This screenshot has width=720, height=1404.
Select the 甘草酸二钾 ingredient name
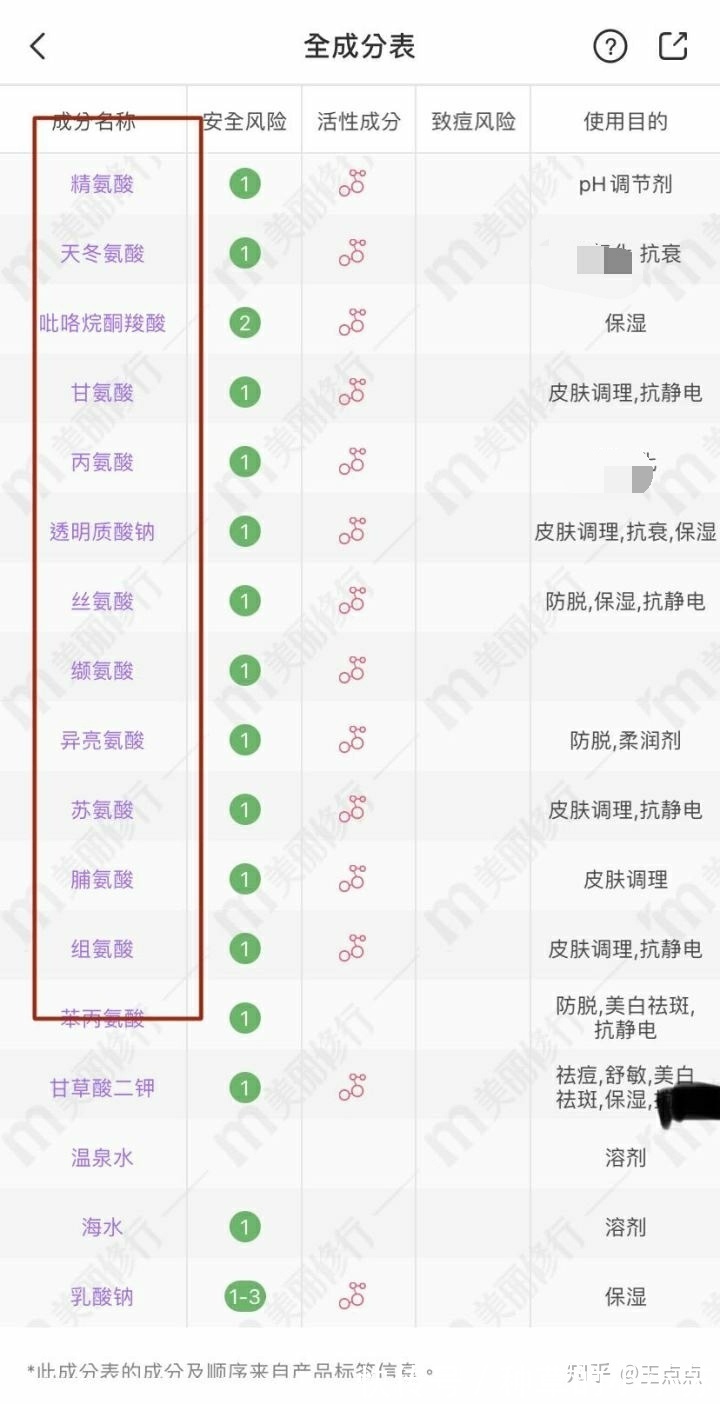coord(101,1087)
